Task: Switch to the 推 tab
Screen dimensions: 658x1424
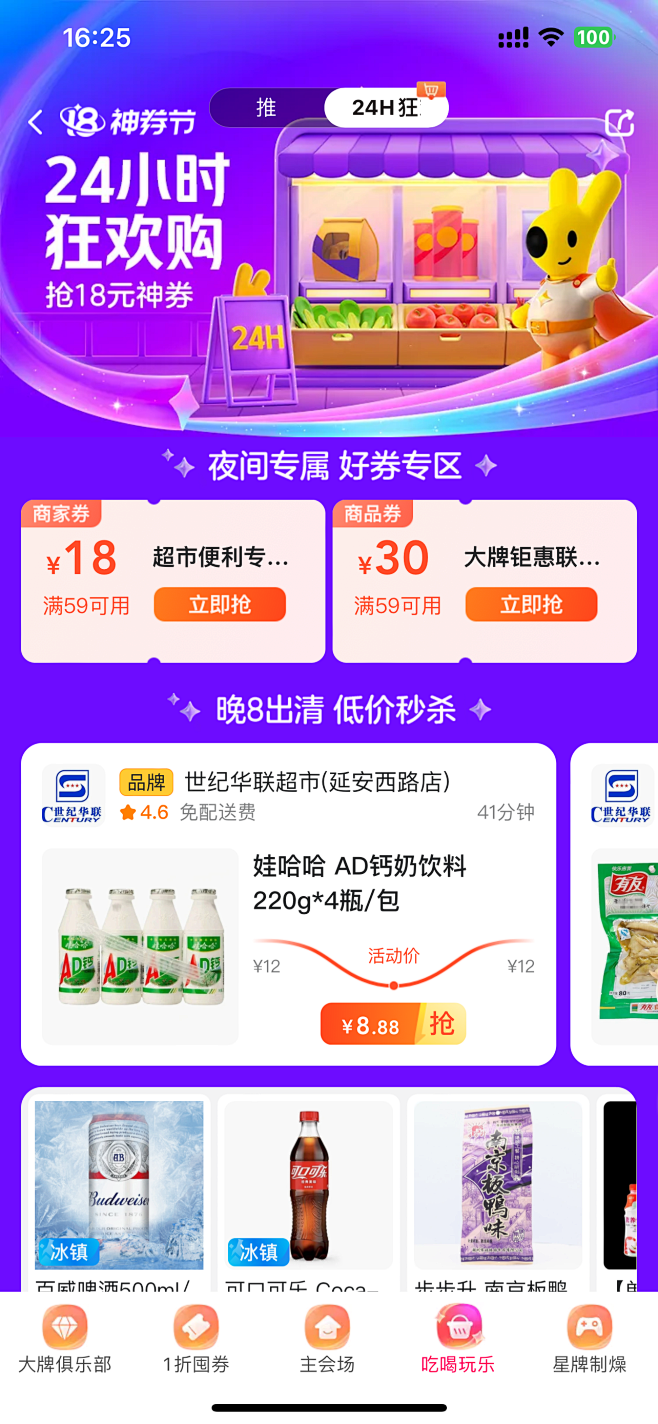Action: (x=266, y=108)
